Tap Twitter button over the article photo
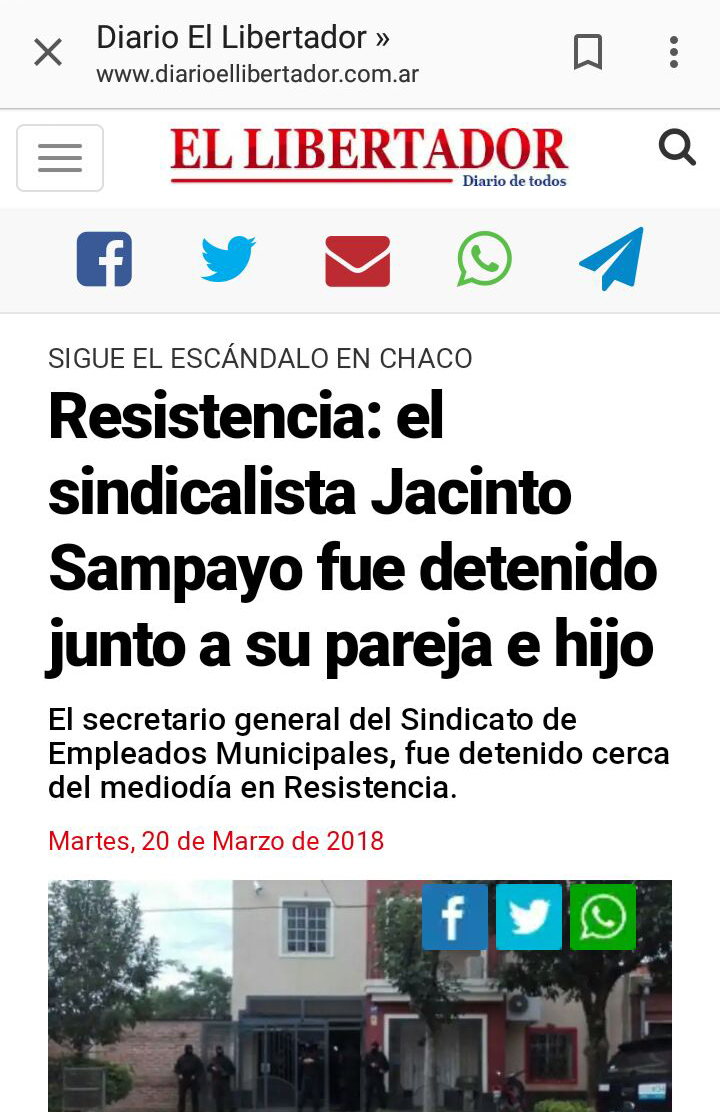 (x=529, y=917)
